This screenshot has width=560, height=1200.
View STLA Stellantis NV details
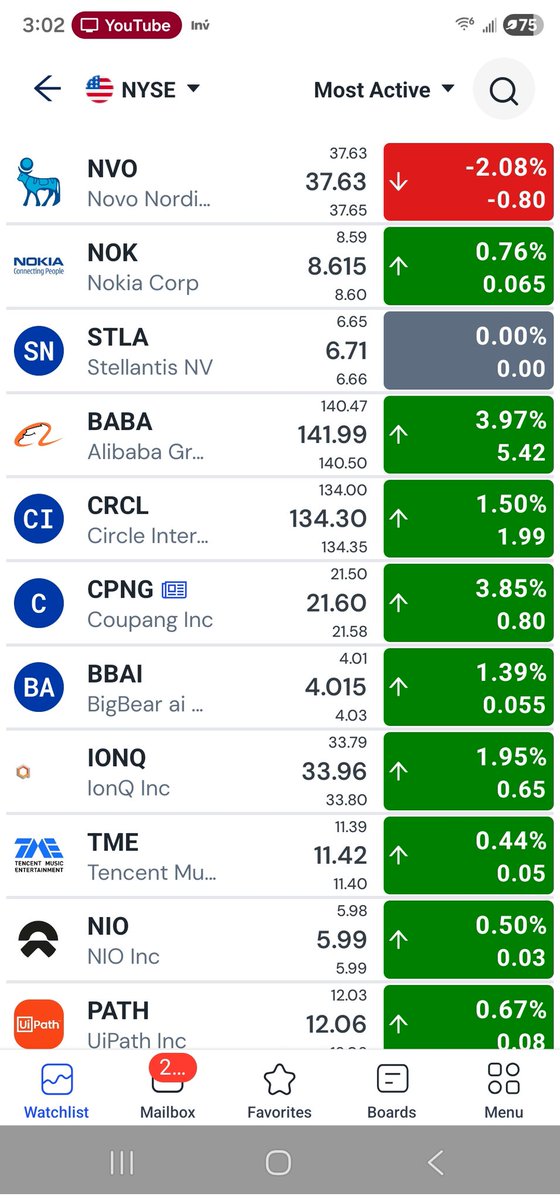click(x=280, y=350)
